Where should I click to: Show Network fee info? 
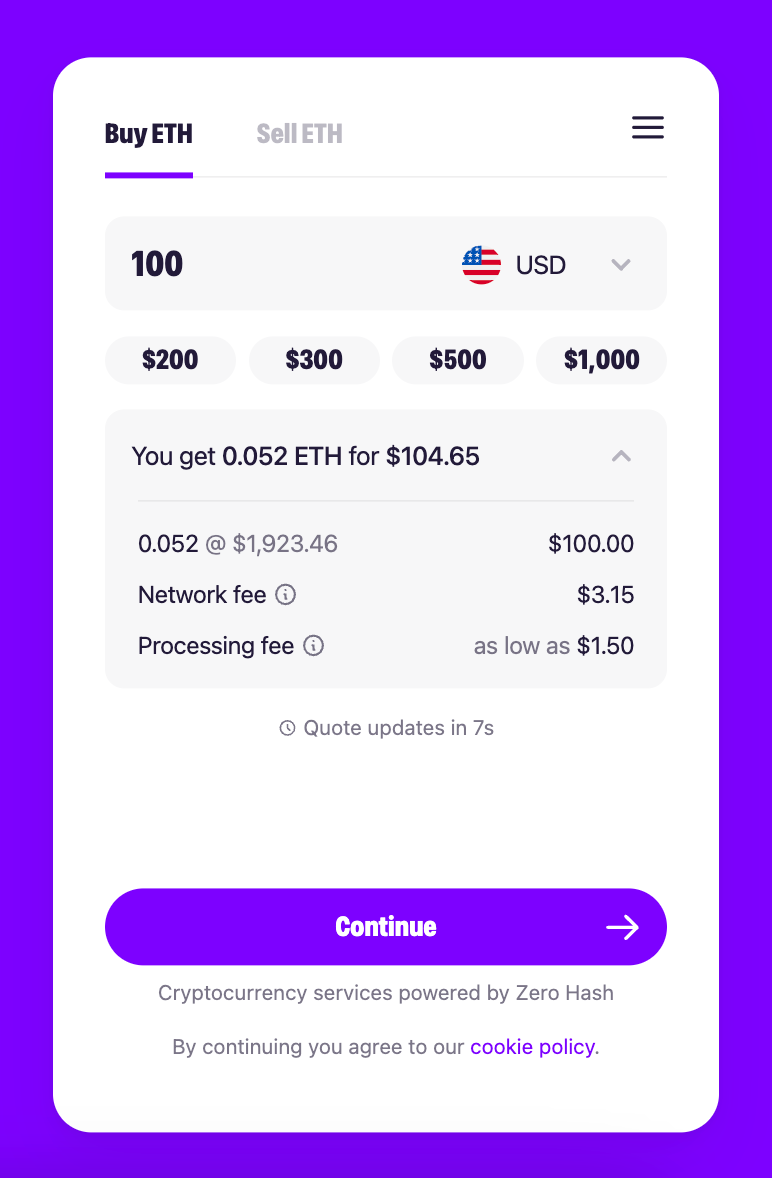coord(285,595)
